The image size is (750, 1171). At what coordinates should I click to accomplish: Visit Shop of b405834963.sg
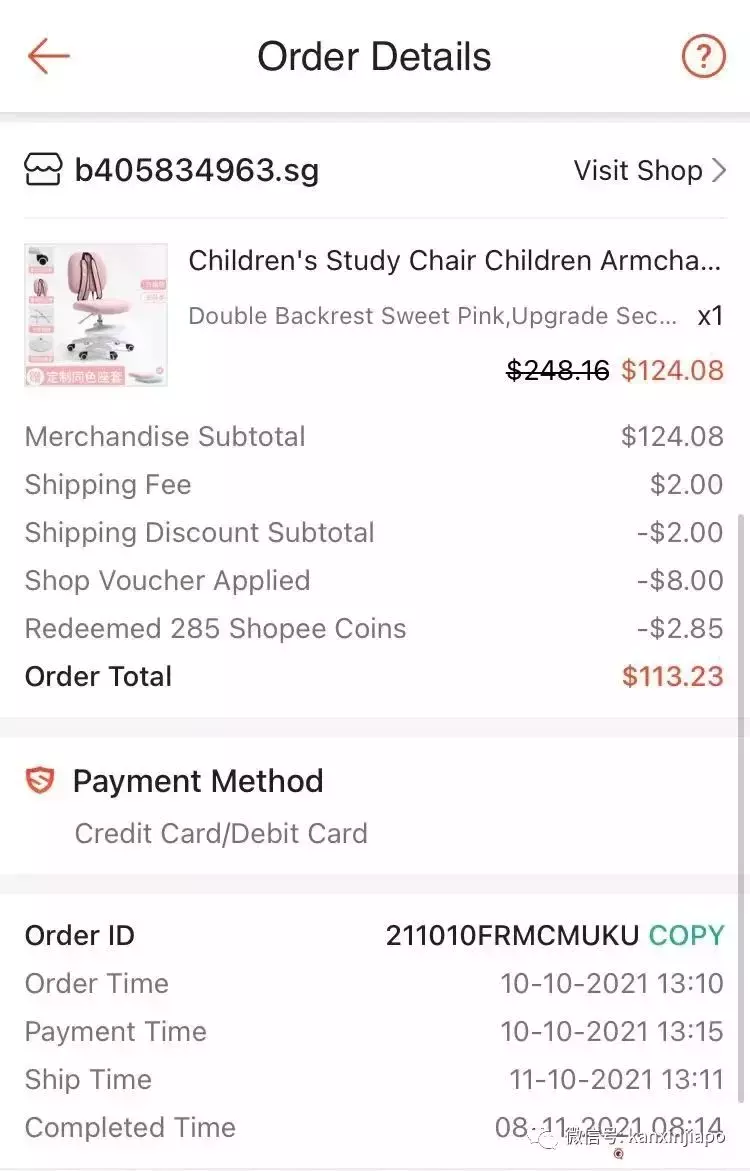[649, 171]
